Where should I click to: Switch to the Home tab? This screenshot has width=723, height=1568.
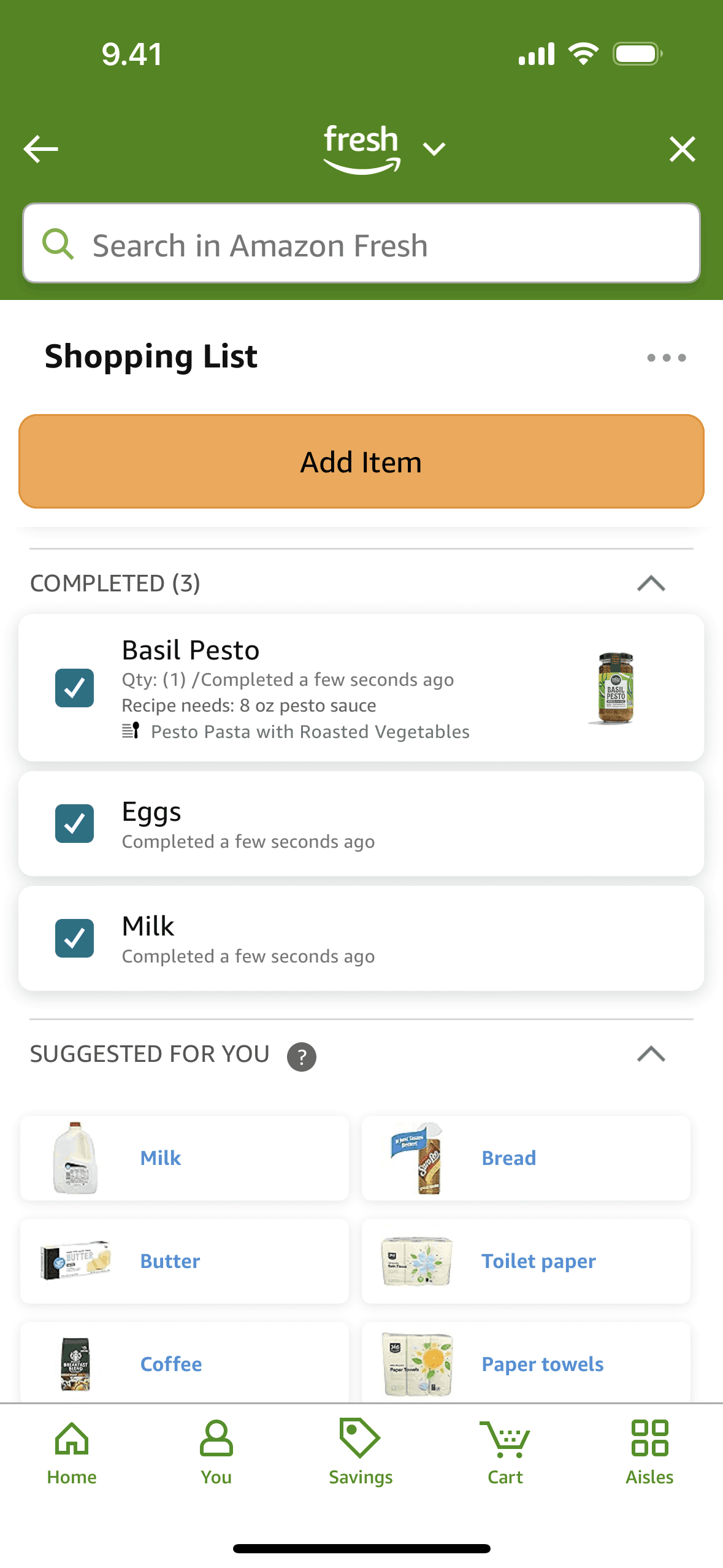pyautogui.click(x=72, y=1453)
